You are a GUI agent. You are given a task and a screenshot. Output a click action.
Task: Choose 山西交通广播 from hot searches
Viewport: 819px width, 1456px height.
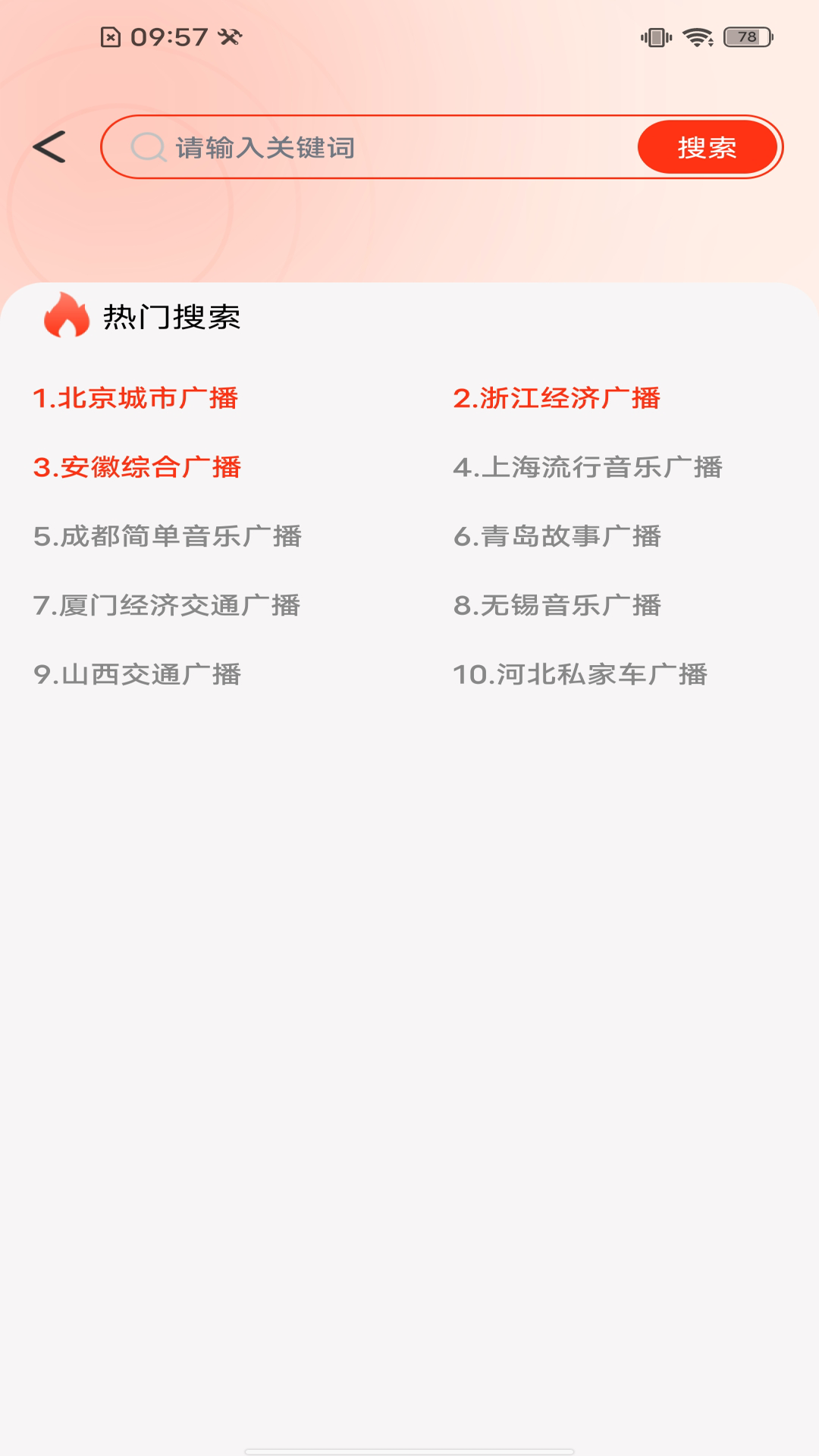coord(137,674)
